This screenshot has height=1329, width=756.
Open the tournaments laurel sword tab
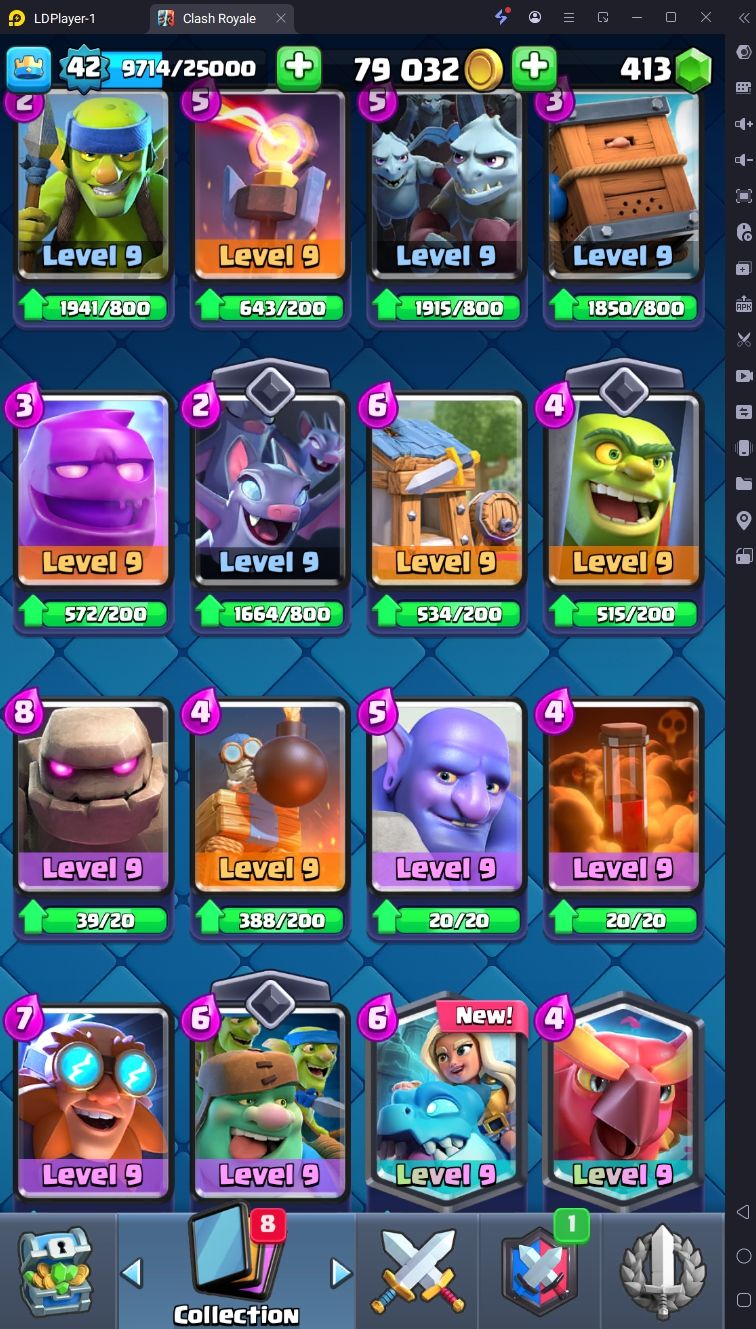pyautogui.click(x=662, y=1271)
